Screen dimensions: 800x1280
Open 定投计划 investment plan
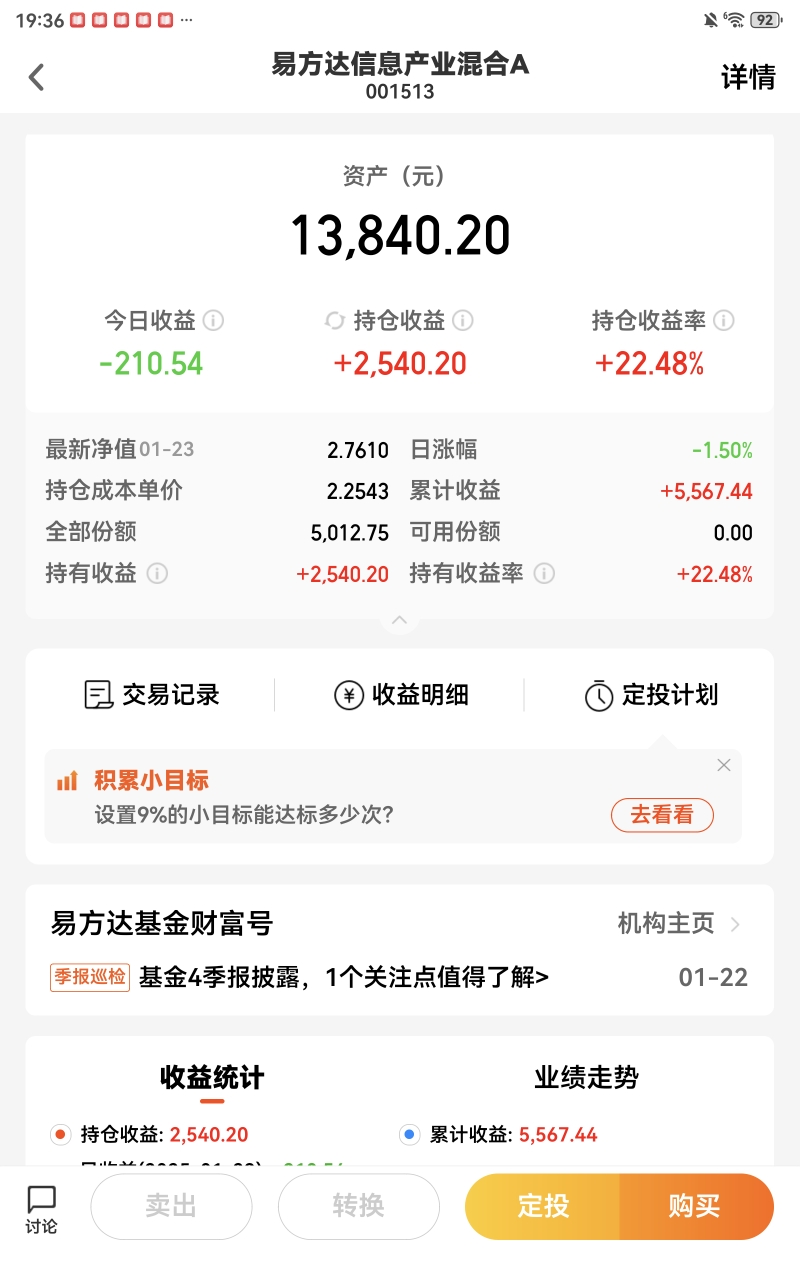click(651, 695)
